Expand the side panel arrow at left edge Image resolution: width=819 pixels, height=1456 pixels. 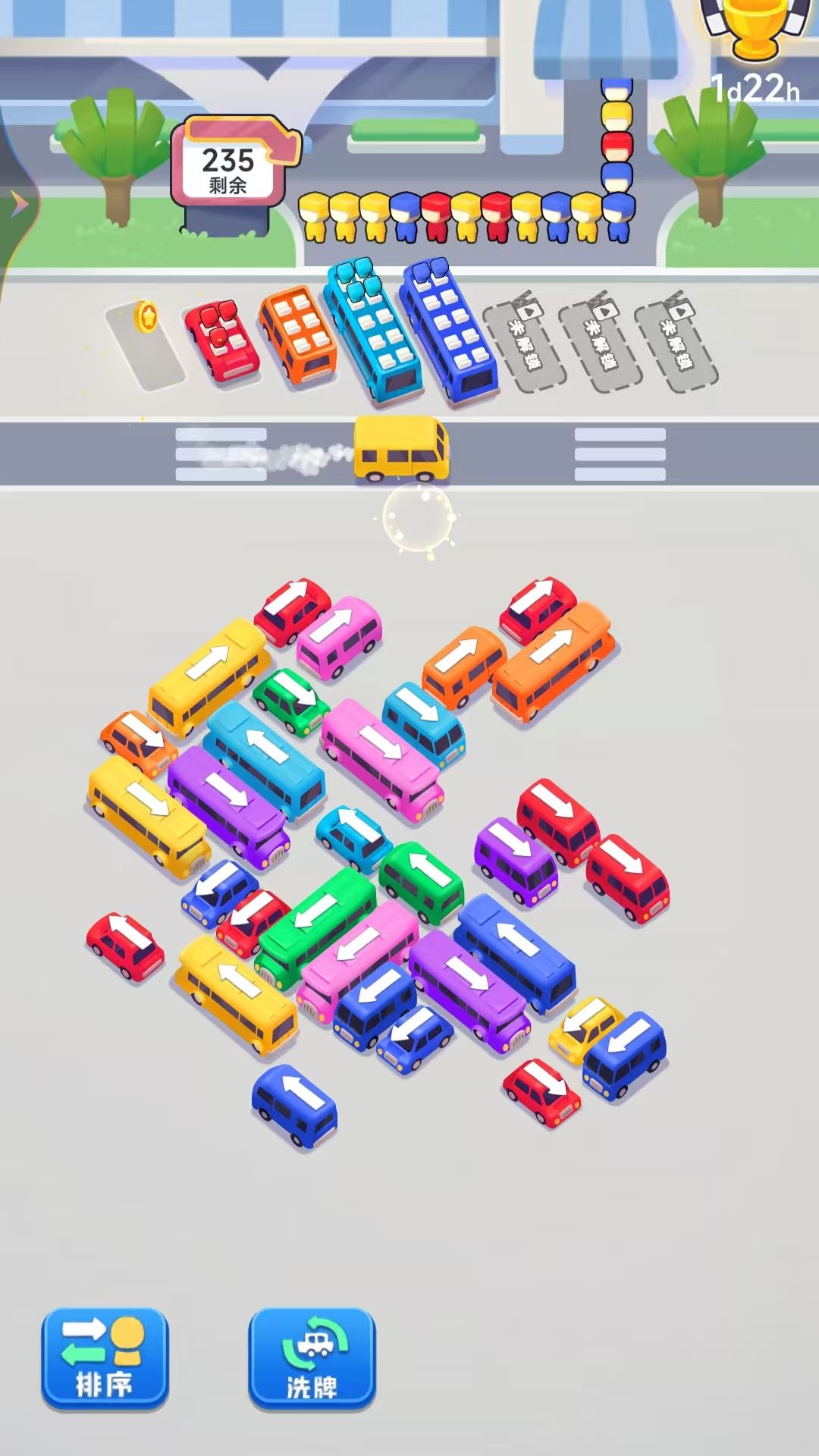tap(17, 203)
